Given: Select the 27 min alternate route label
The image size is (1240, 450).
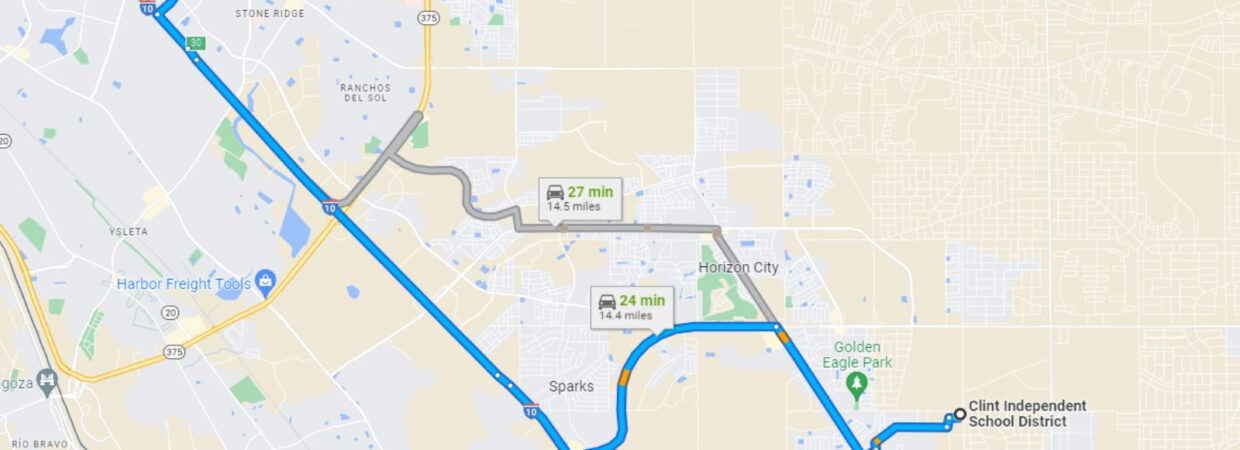Looking at the screenshot, I should 580,197.
